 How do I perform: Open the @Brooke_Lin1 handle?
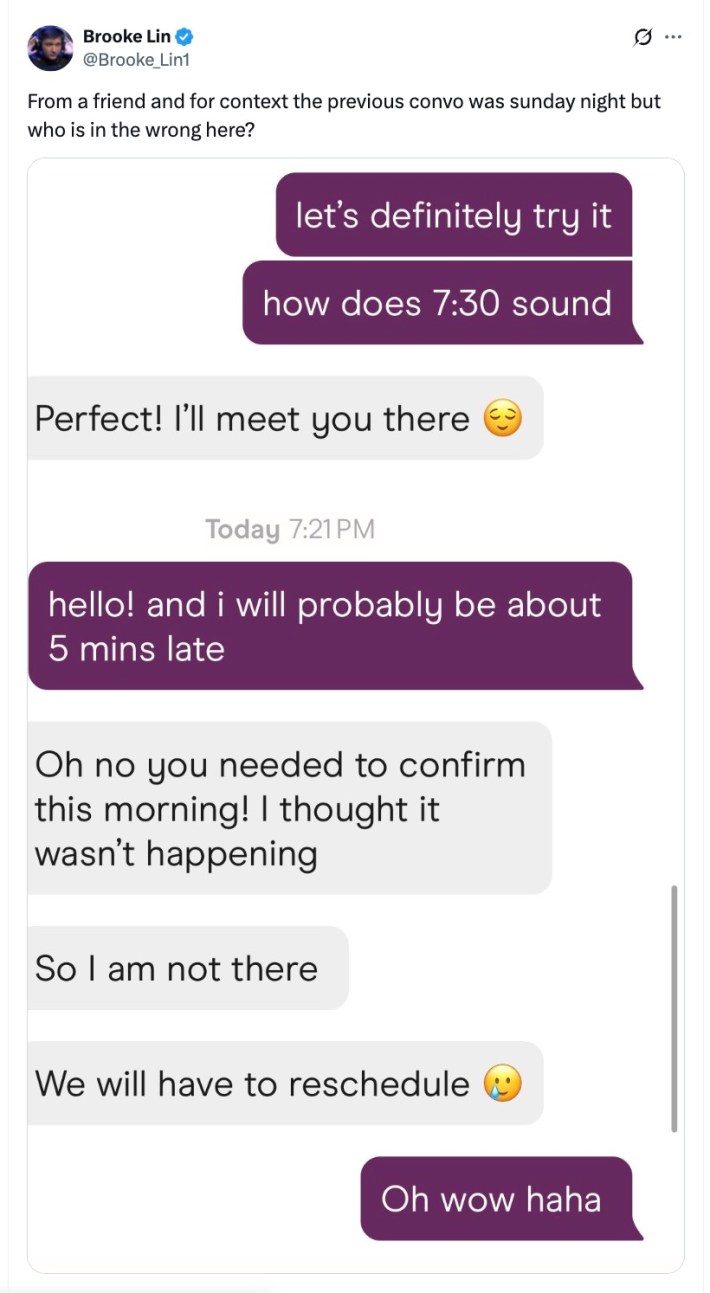click(136, 59)
